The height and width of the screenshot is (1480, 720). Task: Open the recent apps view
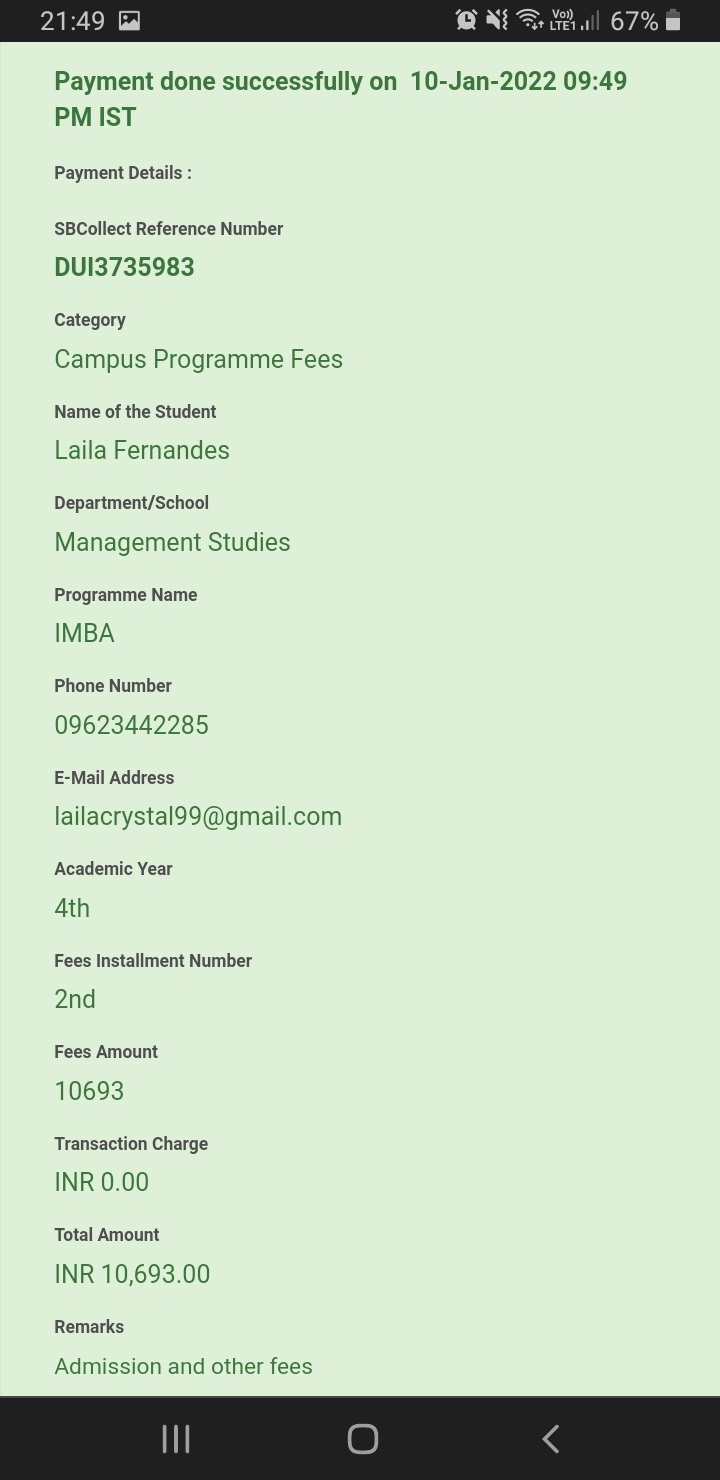pos(176,1439)
